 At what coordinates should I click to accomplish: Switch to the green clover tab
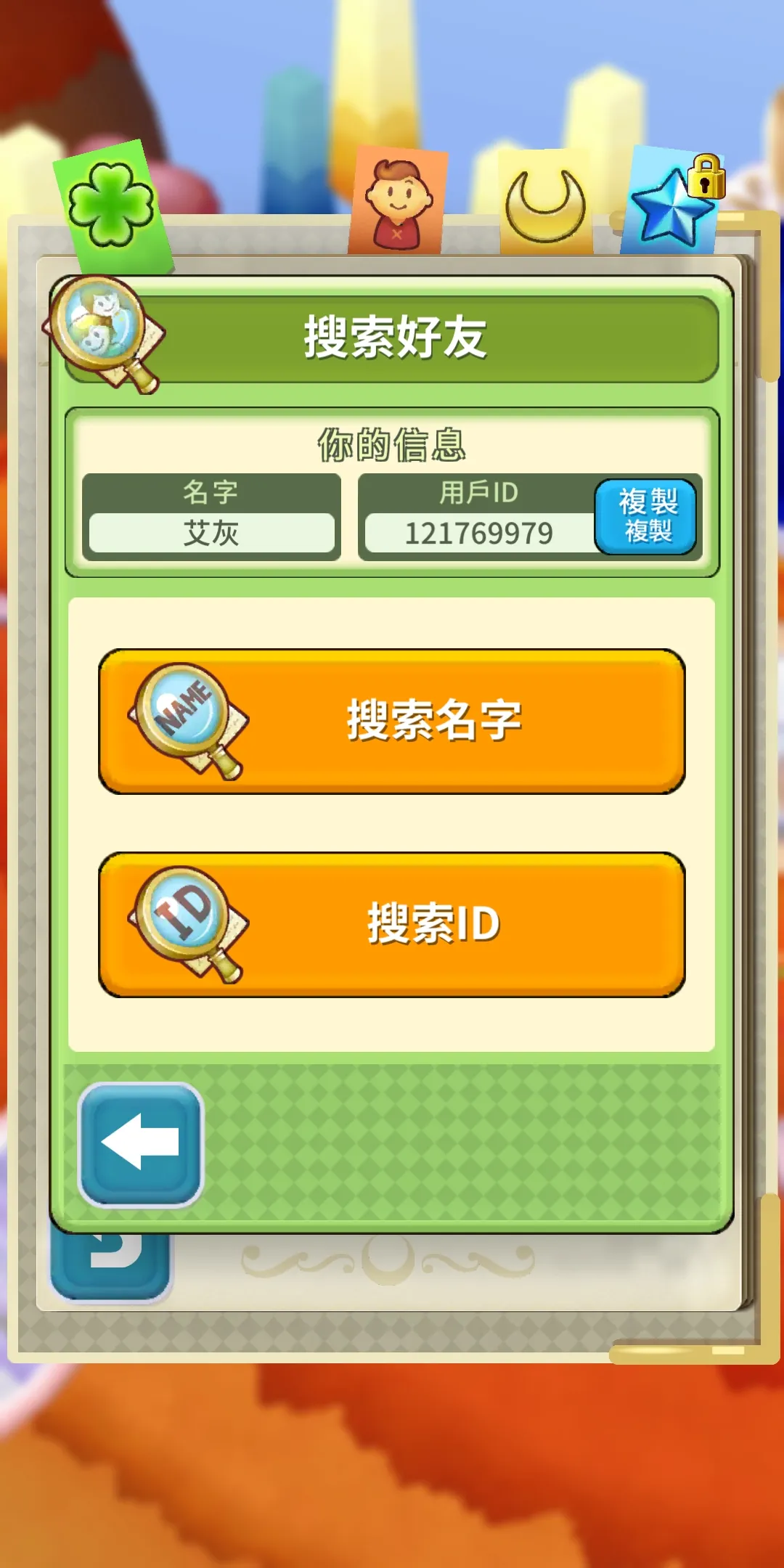[113, 205]
